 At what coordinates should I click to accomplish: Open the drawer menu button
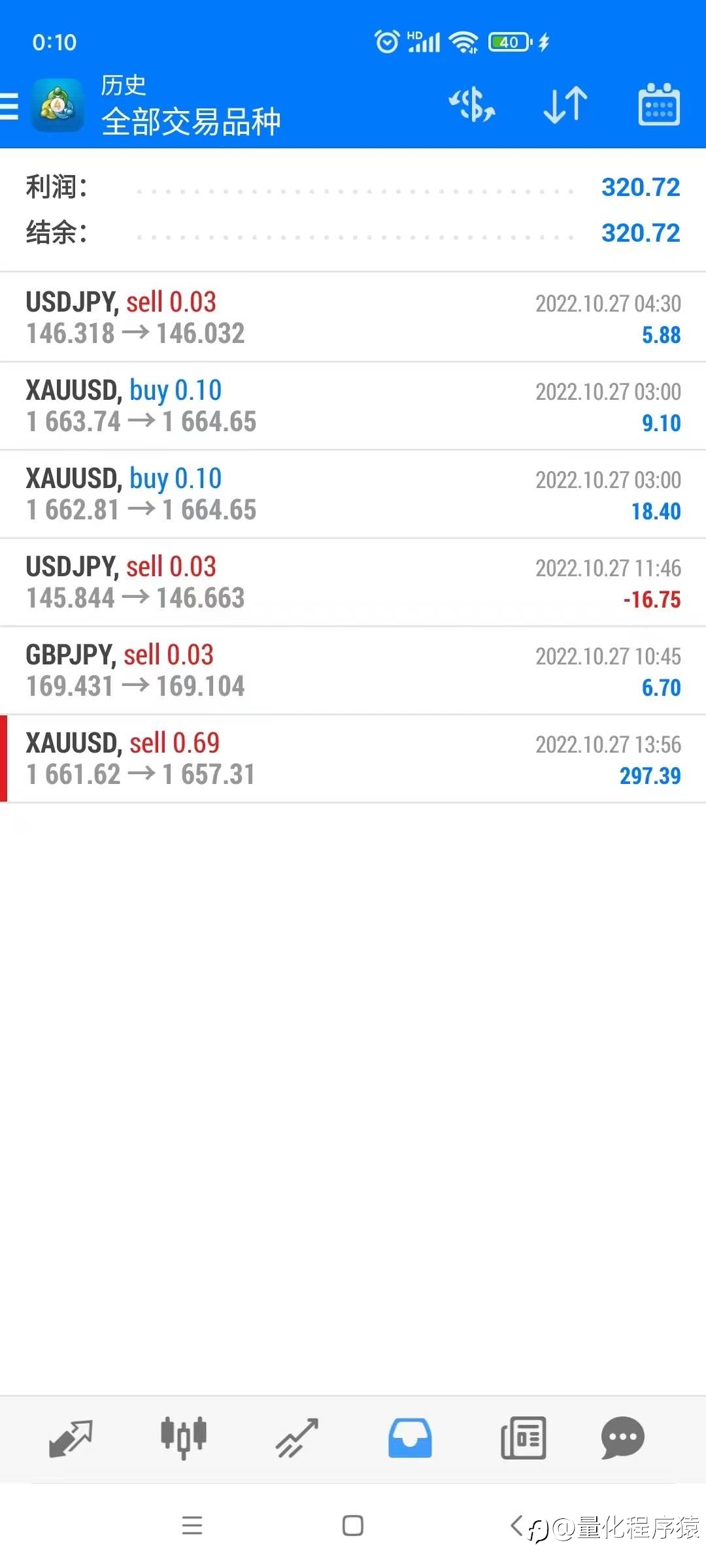[9, 106]
